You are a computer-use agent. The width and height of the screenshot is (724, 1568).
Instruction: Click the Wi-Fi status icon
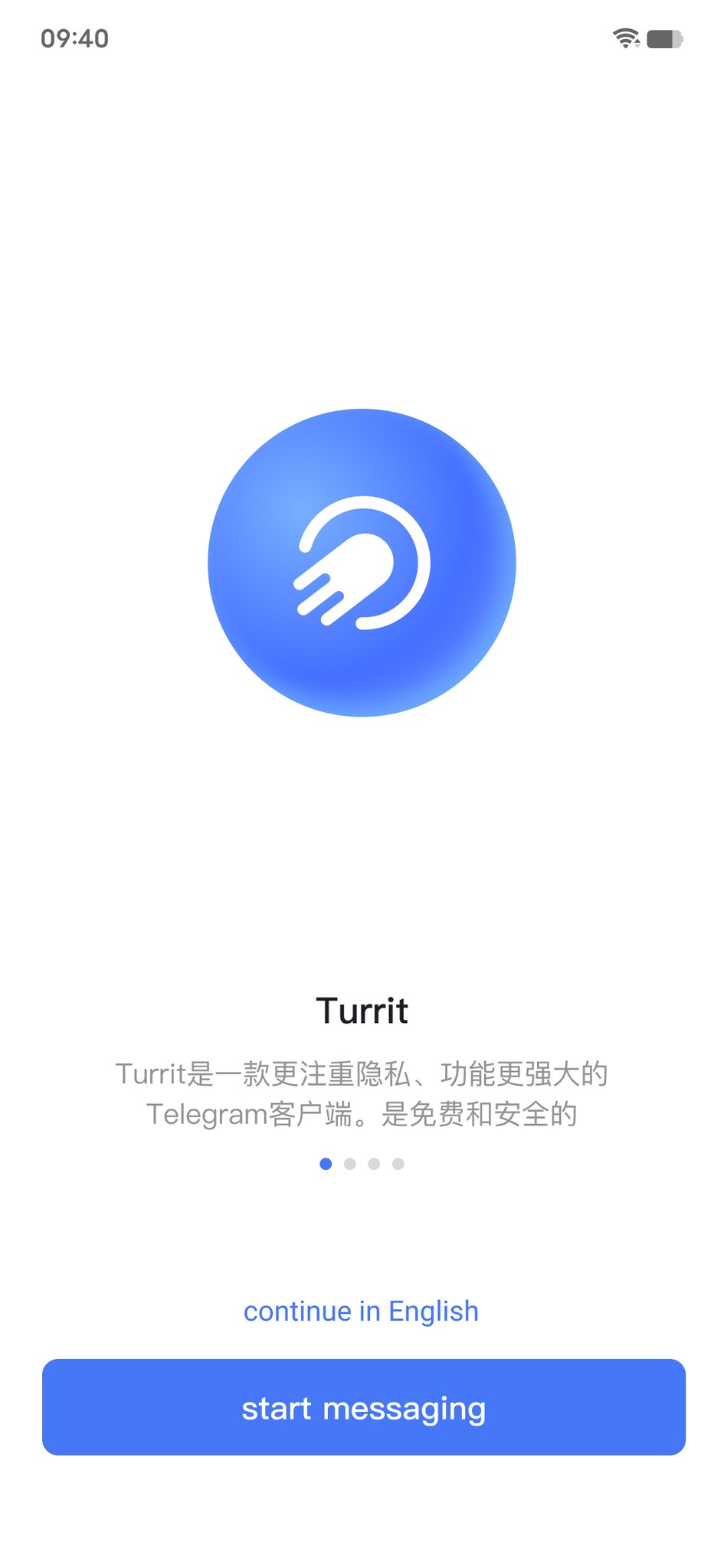pyautogui.click(x=625, y=37)
